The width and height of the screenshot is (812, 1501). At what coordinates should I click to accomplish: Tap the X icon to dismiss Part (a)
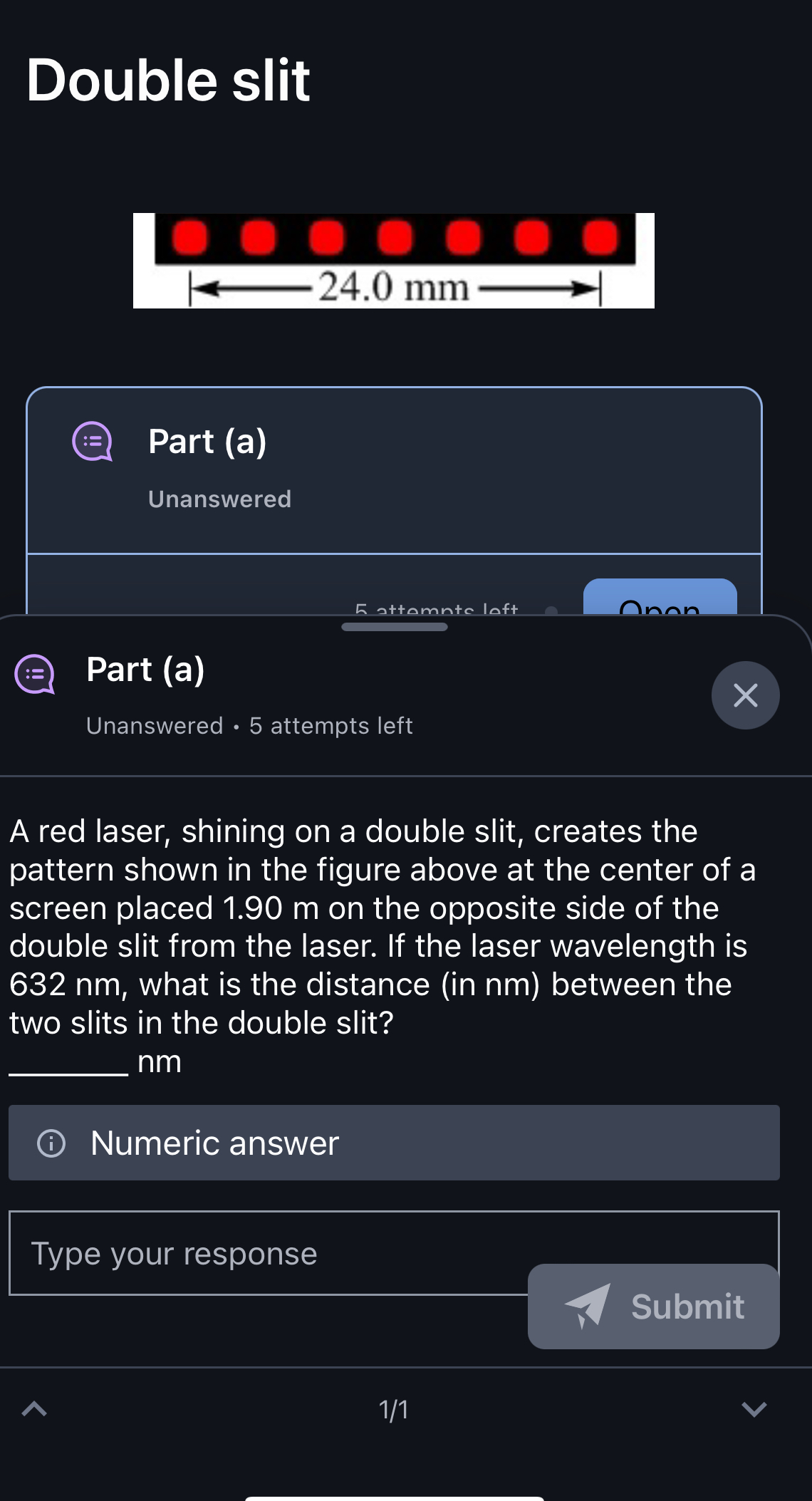coord(746,695)
